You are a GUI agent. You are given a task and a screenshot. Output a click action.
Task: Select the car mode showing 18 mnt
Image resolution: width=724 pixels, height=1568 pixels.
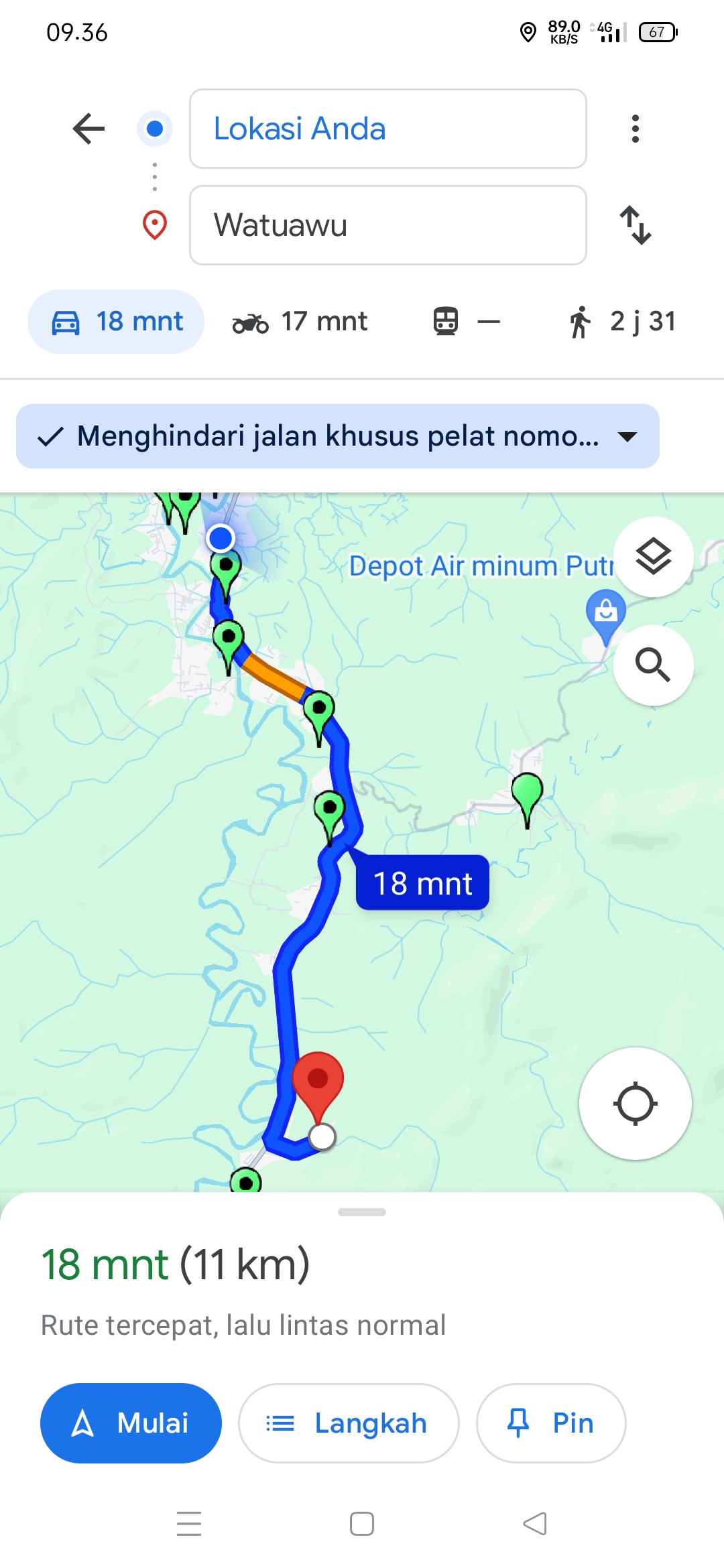[116, 322]
